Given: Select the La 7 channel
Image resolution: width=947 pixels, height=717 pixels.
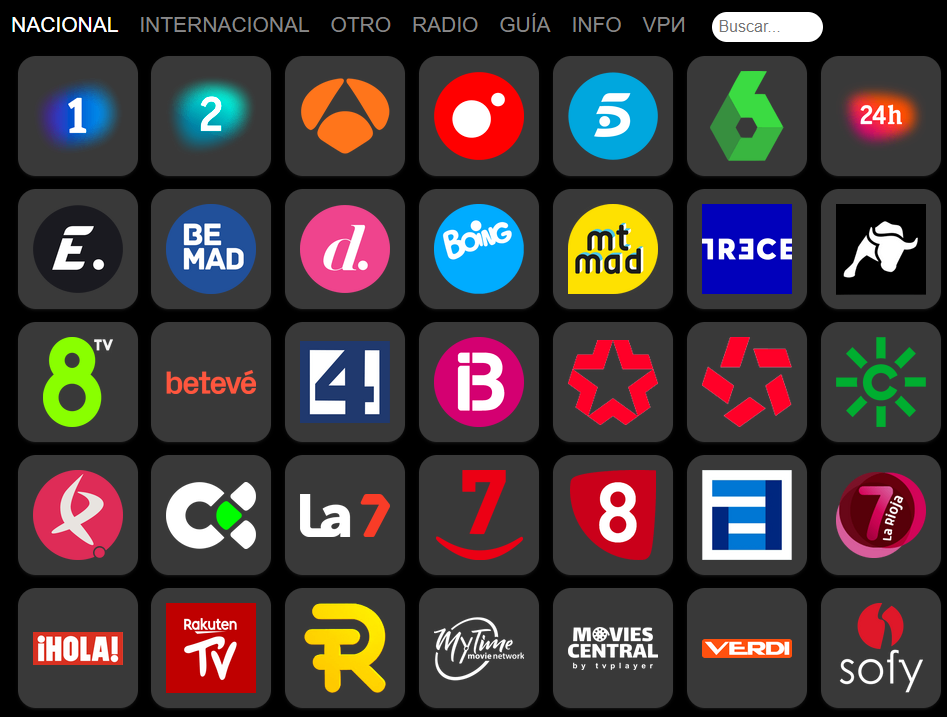Looking at the screenshot, I should click(x=345, y=515).
